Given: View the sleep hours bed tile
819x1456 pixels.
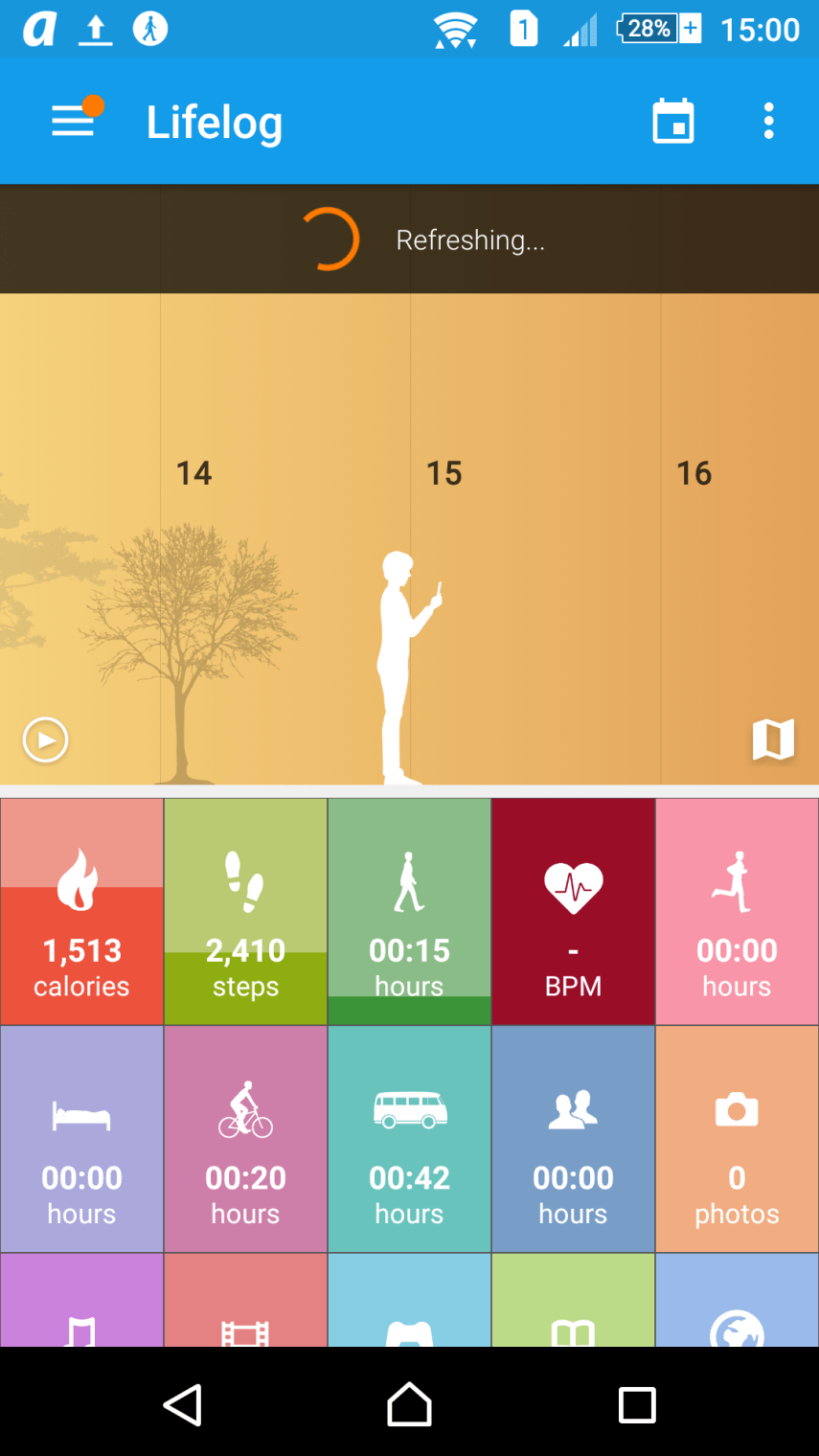Looking at the screenshot, I should (x=81, y=1138).
